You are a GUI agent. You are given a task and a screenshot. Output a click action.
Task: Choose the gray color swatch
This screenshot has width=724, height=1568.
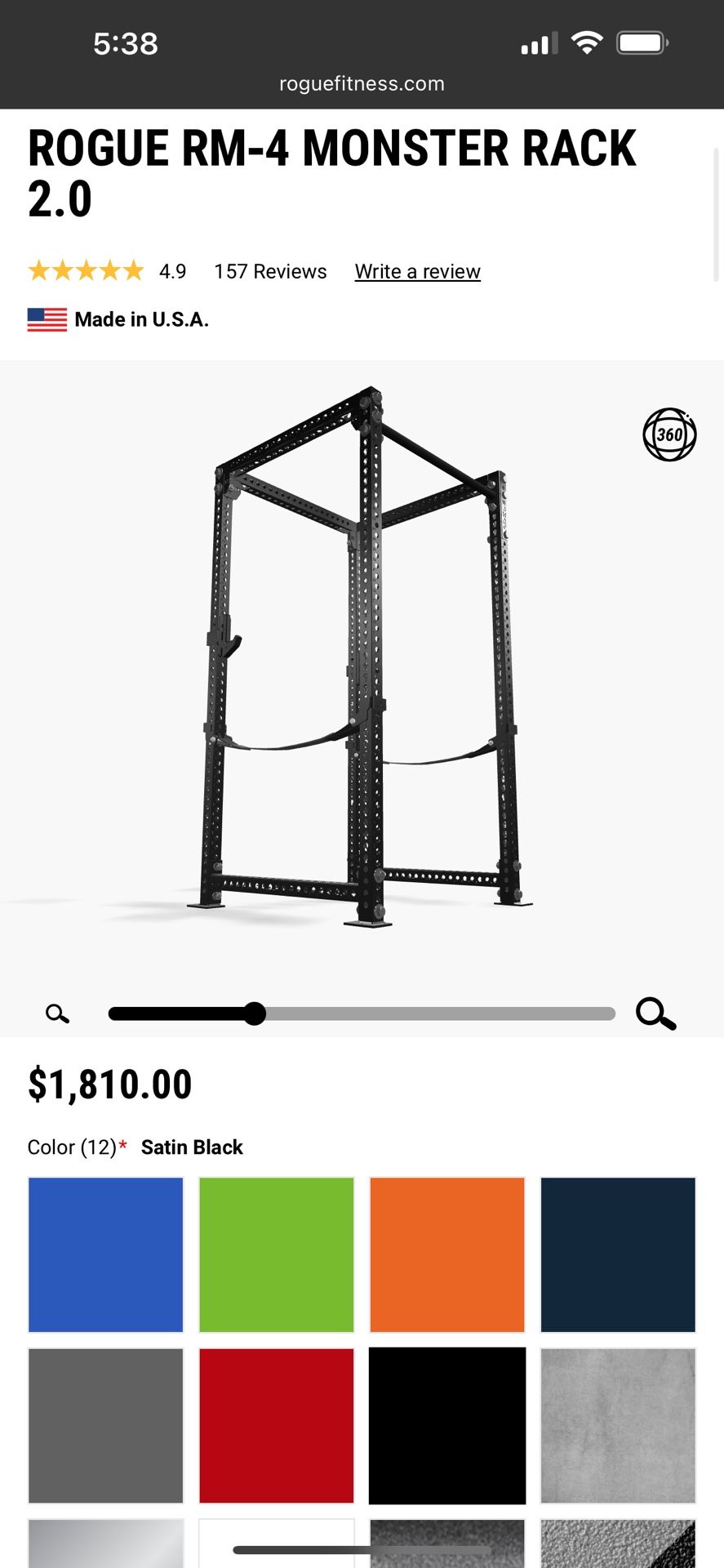(106, 1425)
